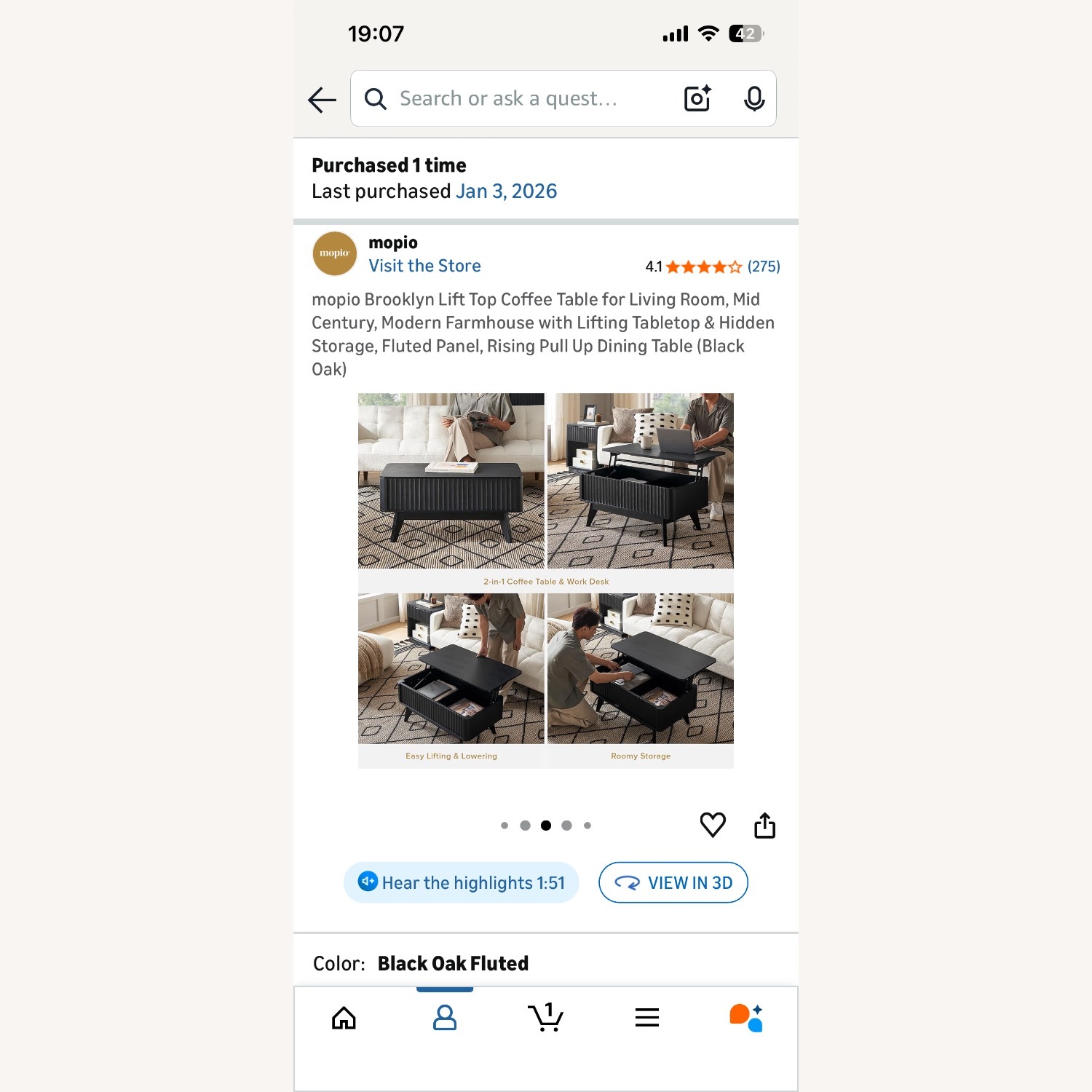Tap the search or ask a question field
1092x1092 pixels.
510,99
